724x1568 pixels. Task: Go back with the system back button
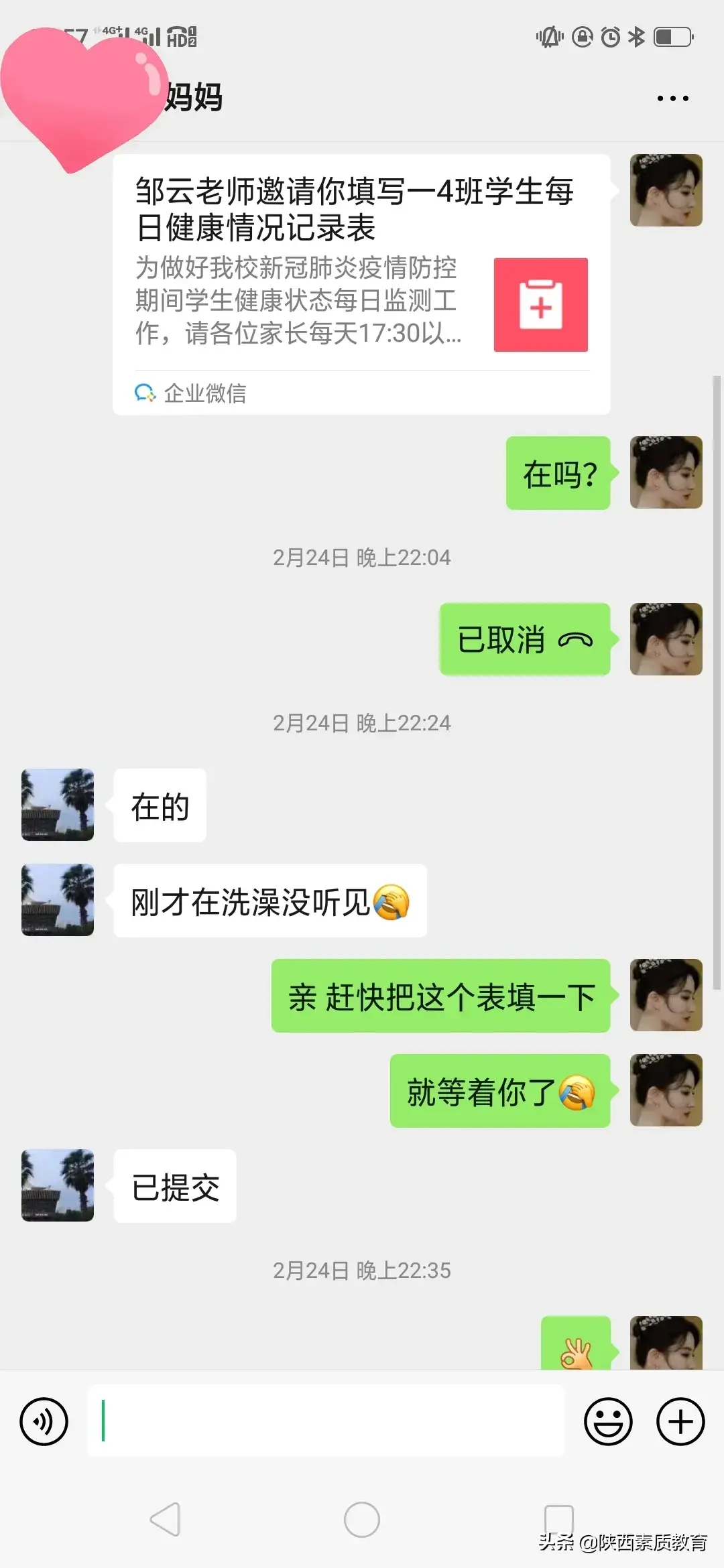[165, 1519]
